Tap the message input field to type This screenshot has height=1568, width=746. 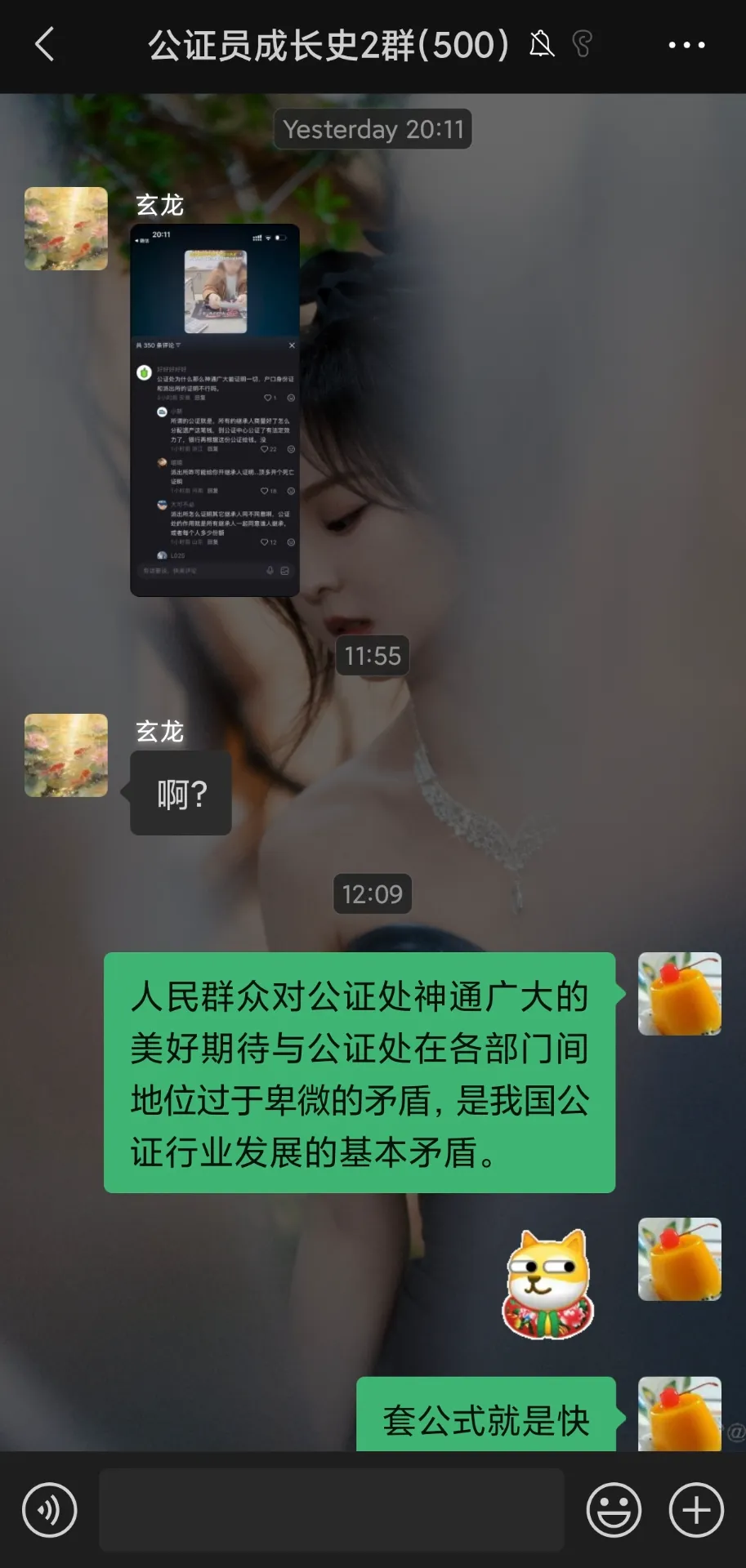(335, 1511)
